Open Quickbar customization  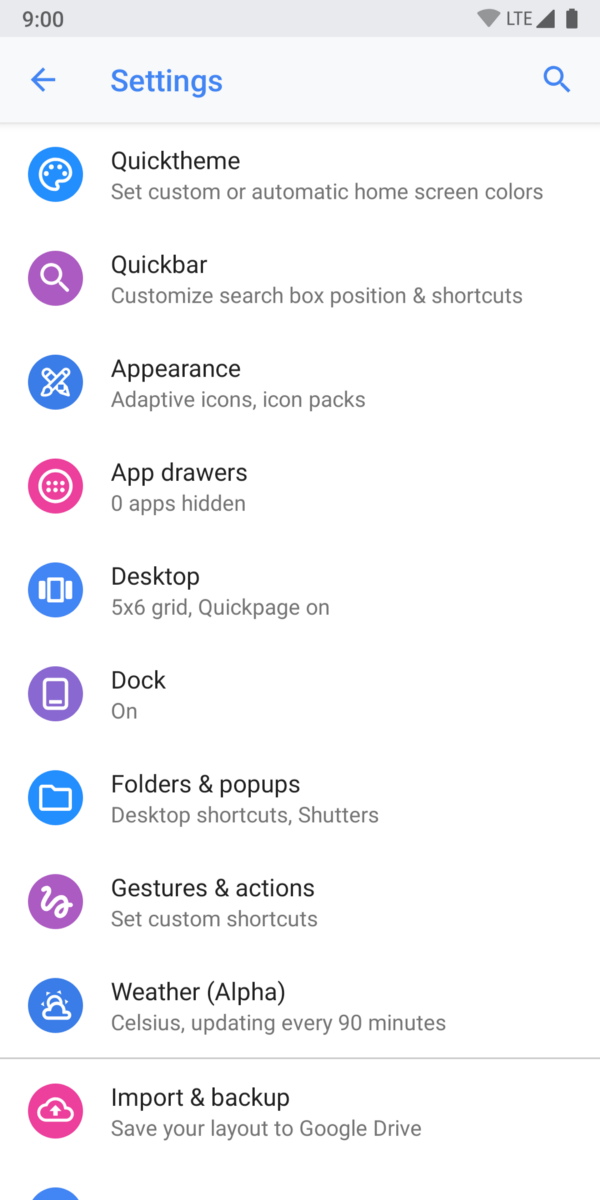300,279
